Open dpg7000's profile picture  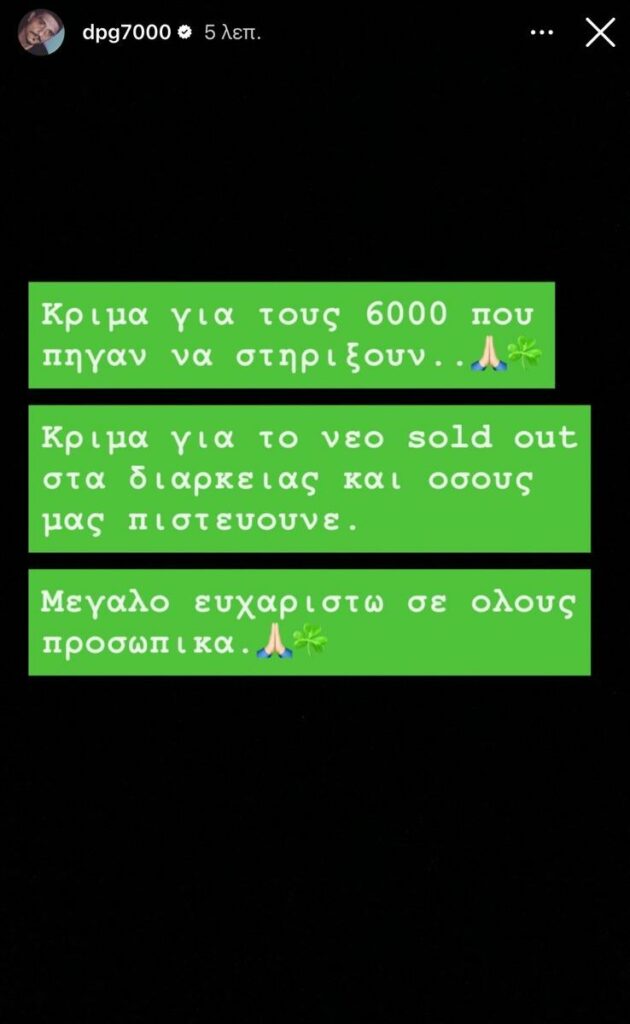click(41, 33)
